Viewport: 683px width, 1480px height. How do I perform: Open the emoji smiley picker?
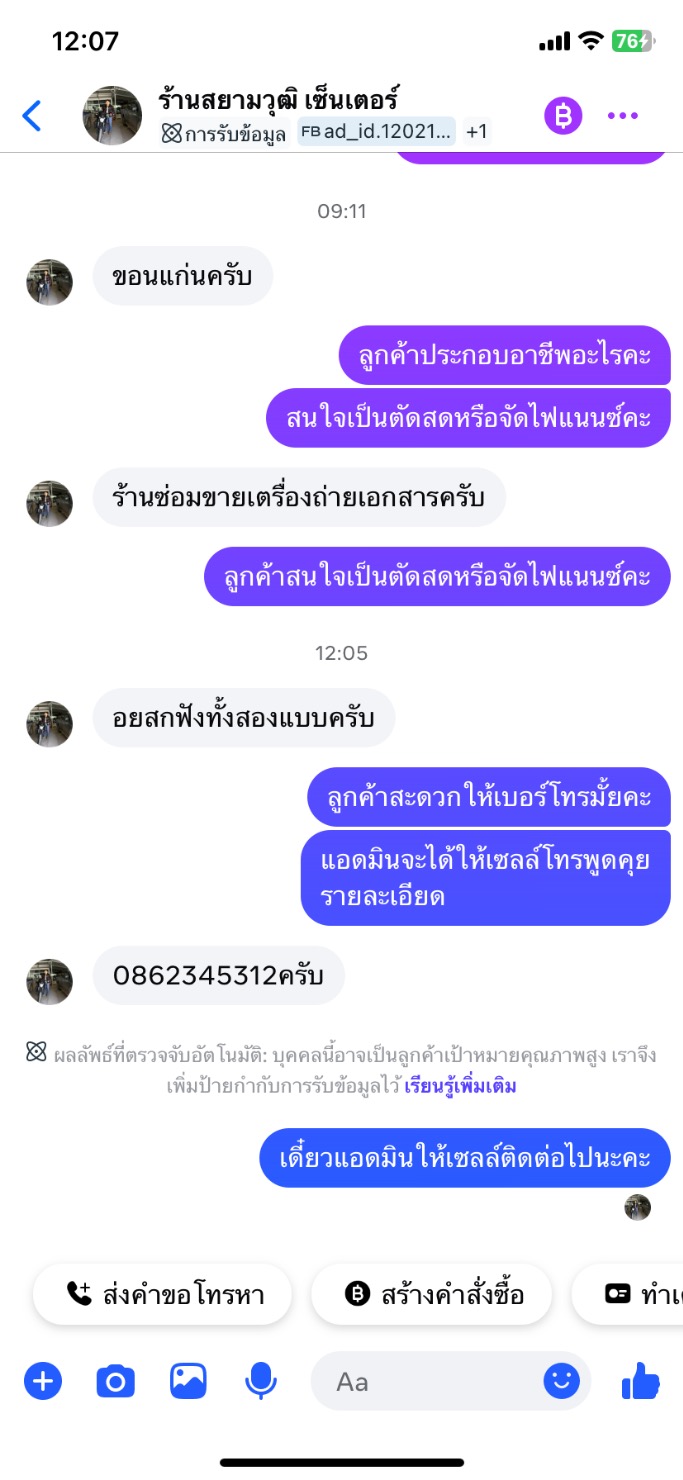(562, 1382)
